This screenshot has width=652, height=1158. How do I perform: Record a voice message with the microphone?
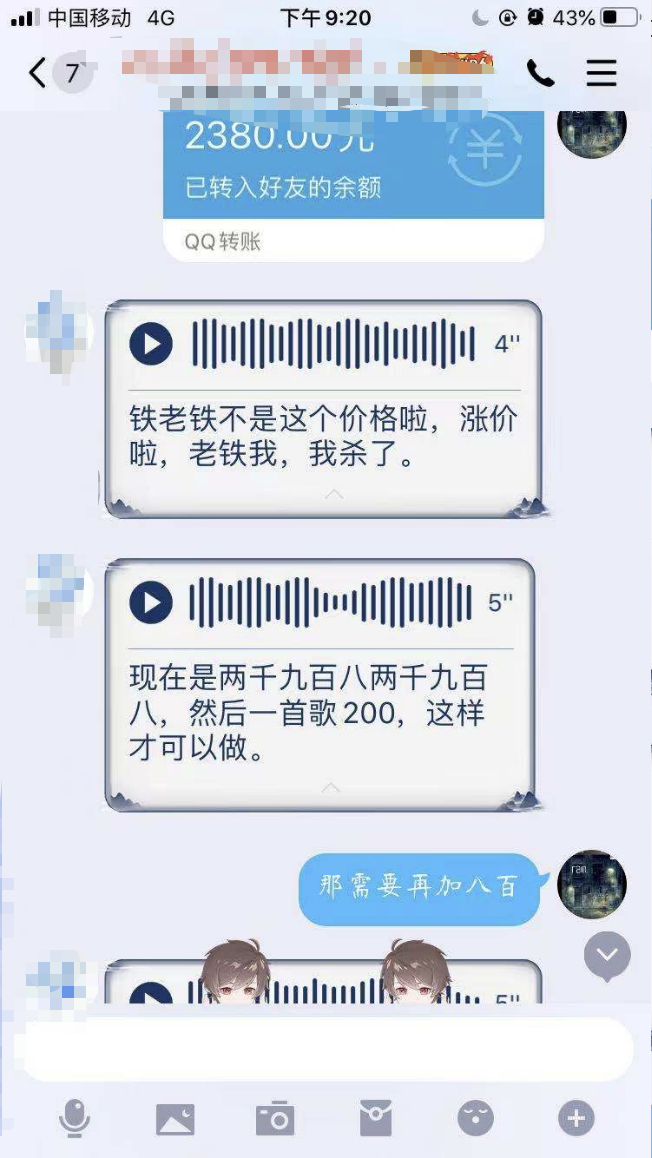74,1118
